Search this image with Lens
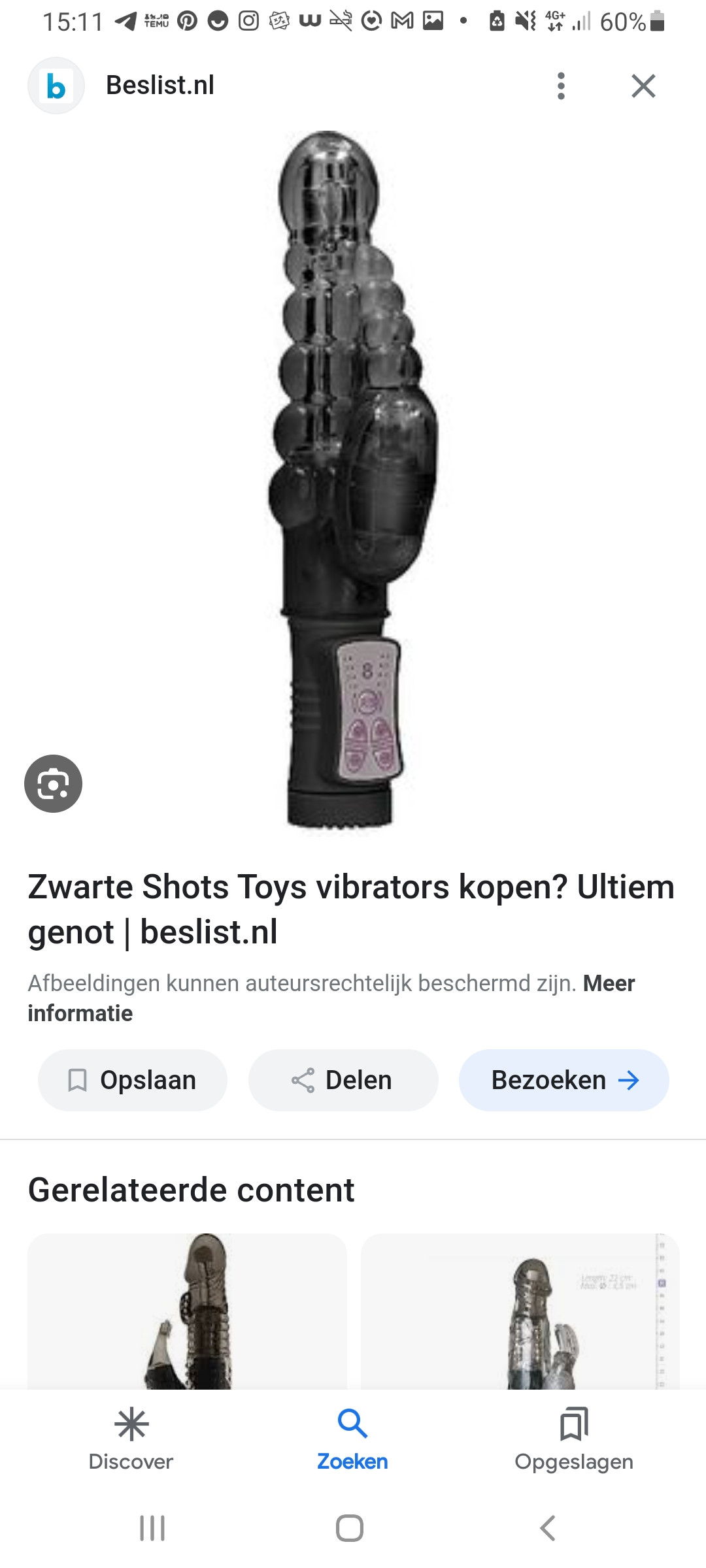Viewport: 706px width, 1568px height. (x=53, y=783)
